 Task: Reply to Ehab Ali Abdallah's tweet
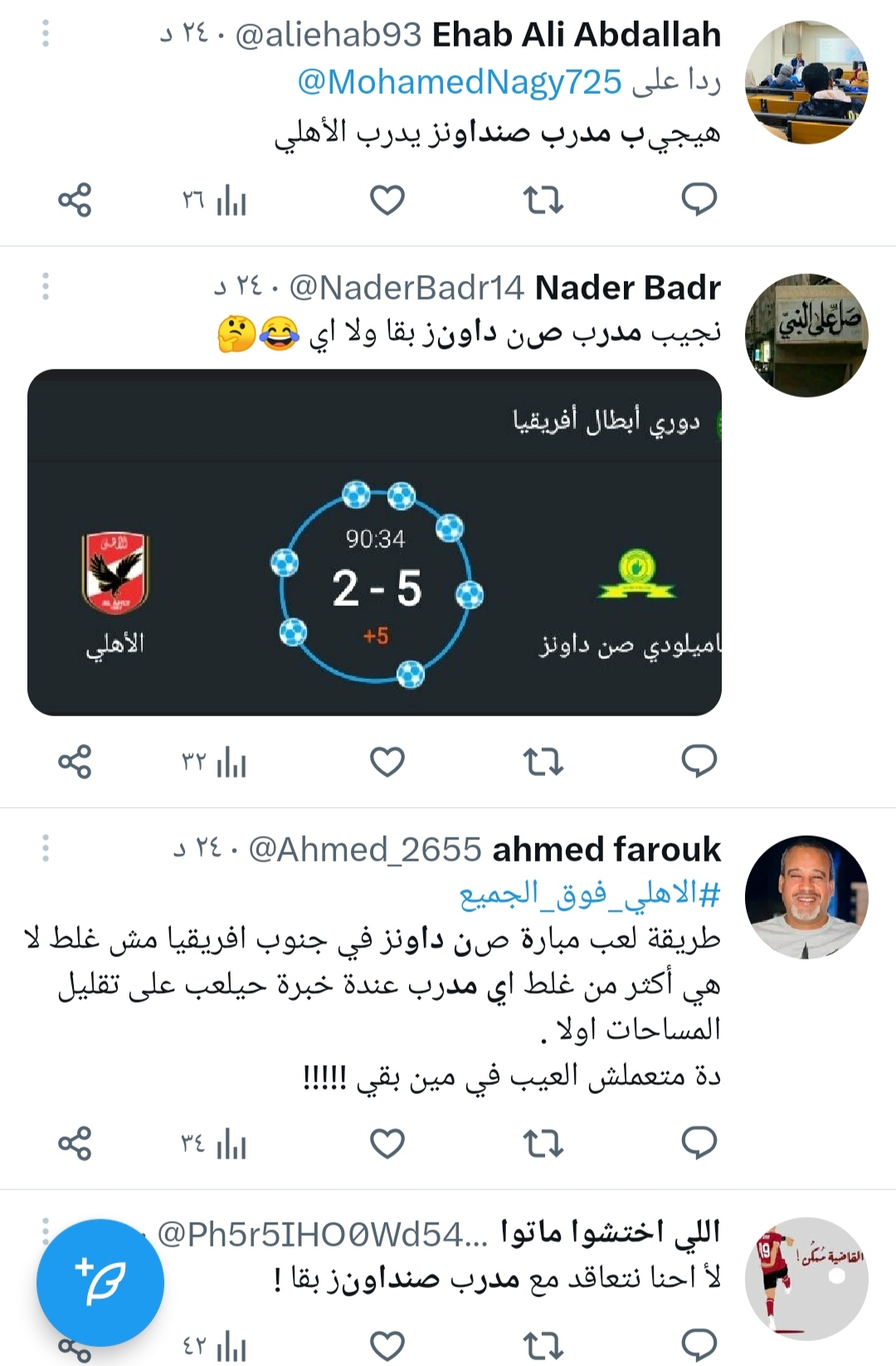(x=699, y=200)
